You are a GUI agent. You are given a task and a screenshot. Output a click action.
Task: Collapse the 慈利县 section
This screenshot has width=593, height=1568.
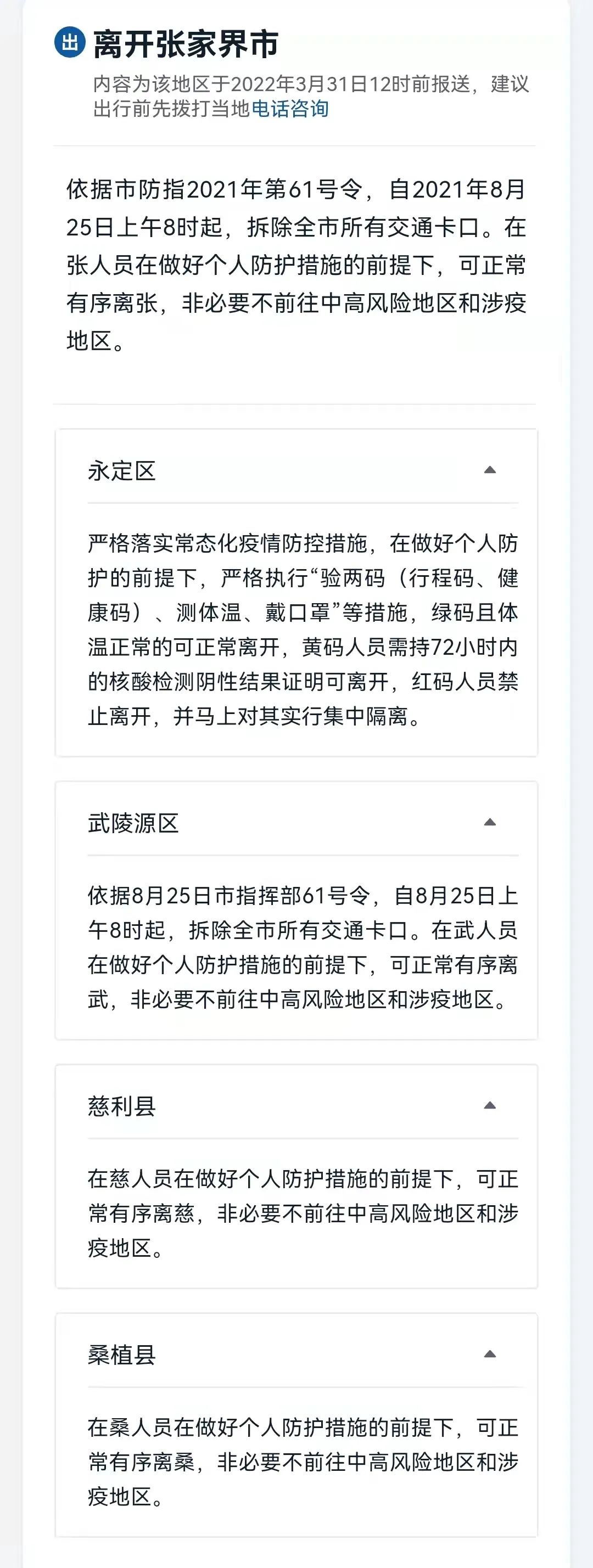489,1105
